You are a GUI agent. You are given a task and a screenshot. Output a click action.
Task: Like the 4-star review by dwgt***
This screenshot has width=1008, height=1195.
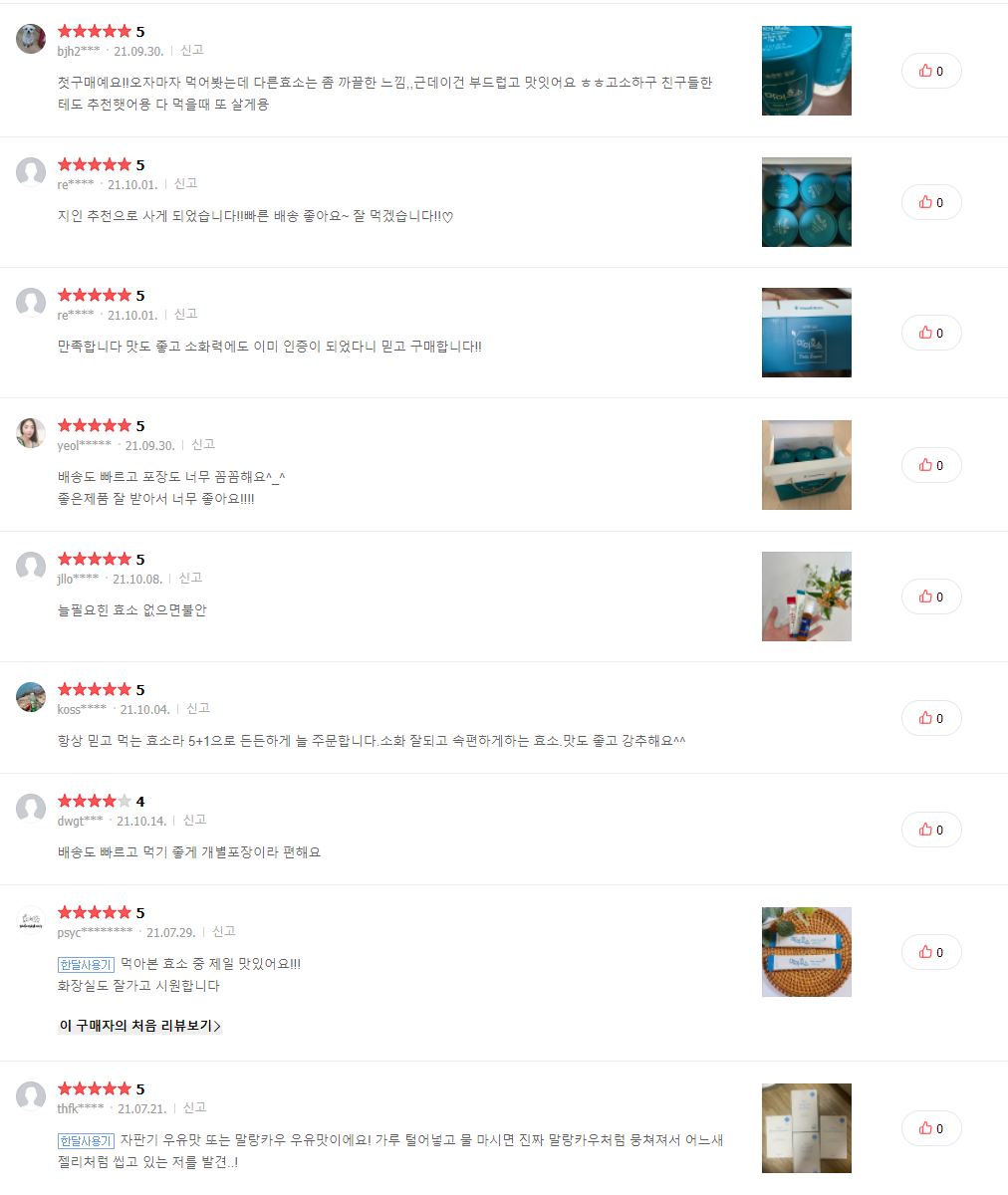(x=931, y=830)
